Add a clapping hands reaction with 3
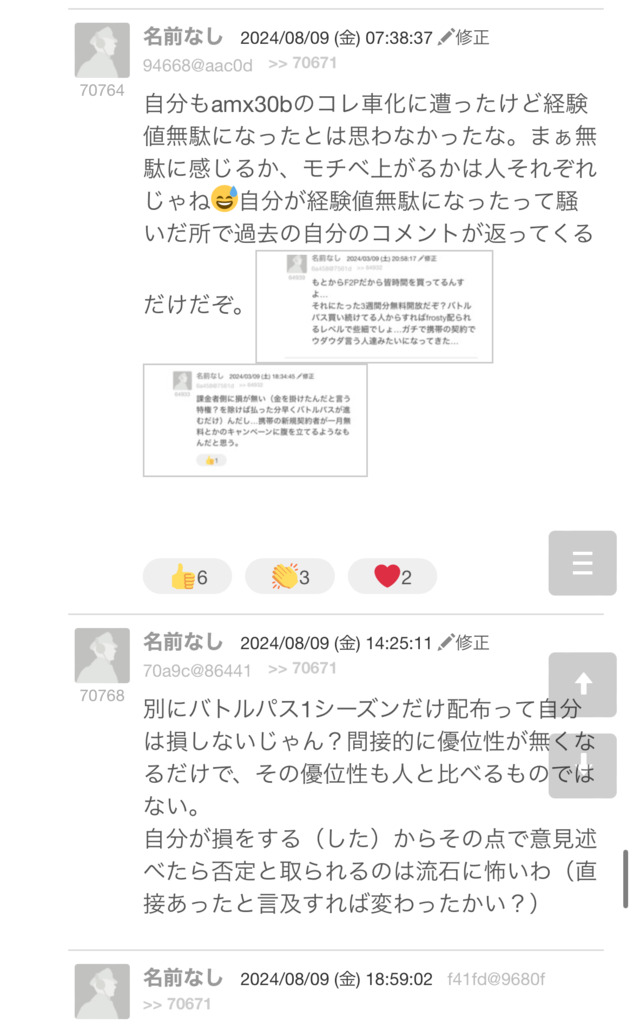 point(290,577)
